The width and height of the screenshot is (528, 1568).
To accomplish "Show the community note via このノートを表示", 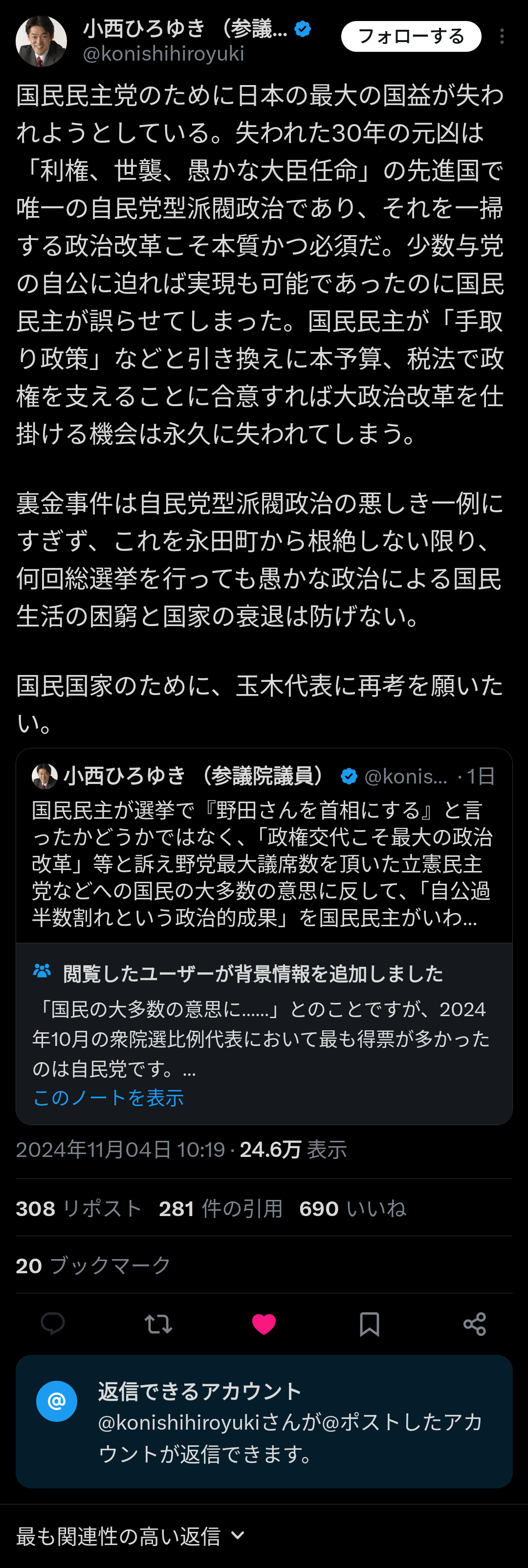I will (109, 1097).
